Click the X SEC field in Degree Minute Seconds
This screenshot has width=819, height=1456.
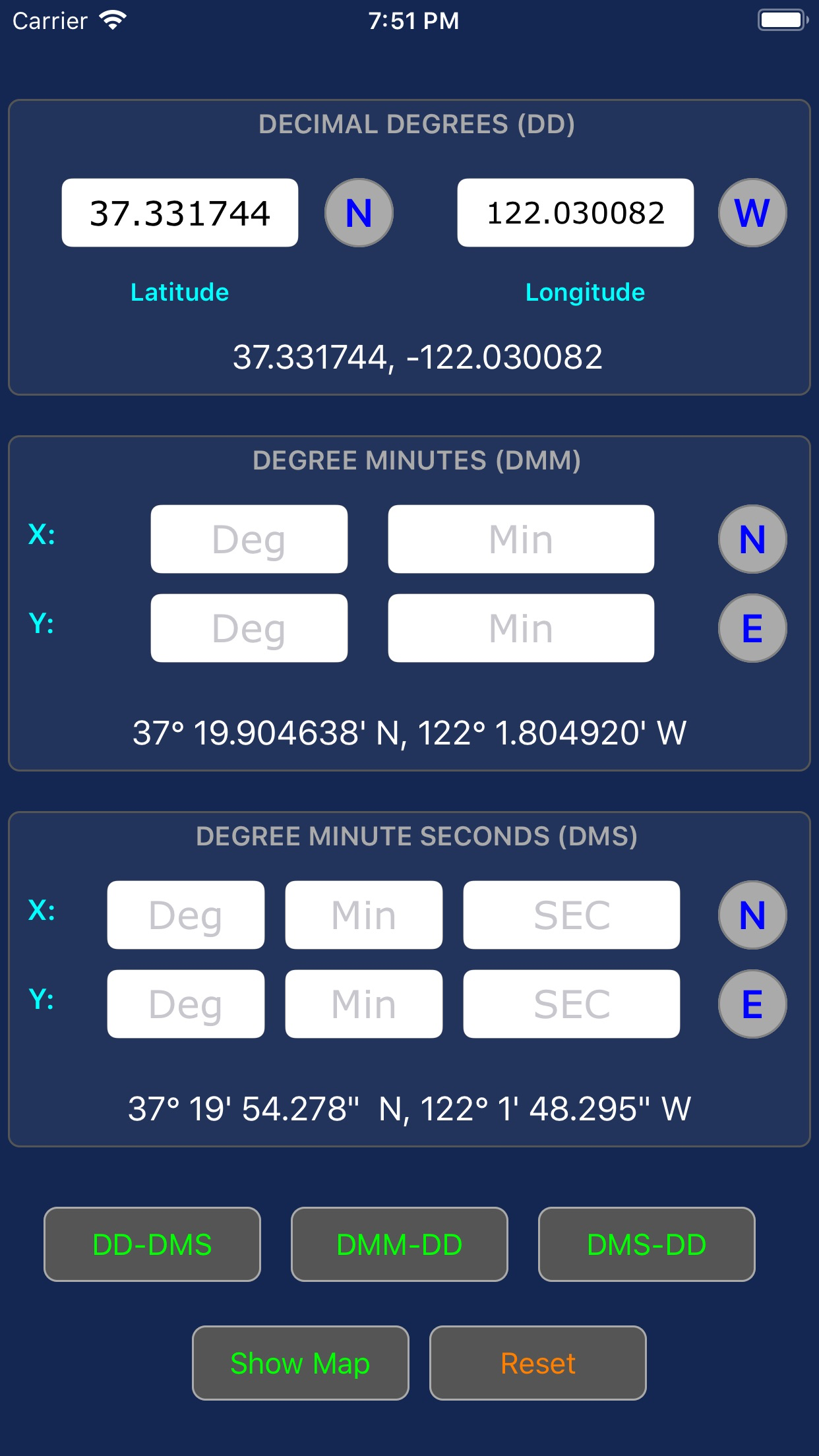point(571,915)
